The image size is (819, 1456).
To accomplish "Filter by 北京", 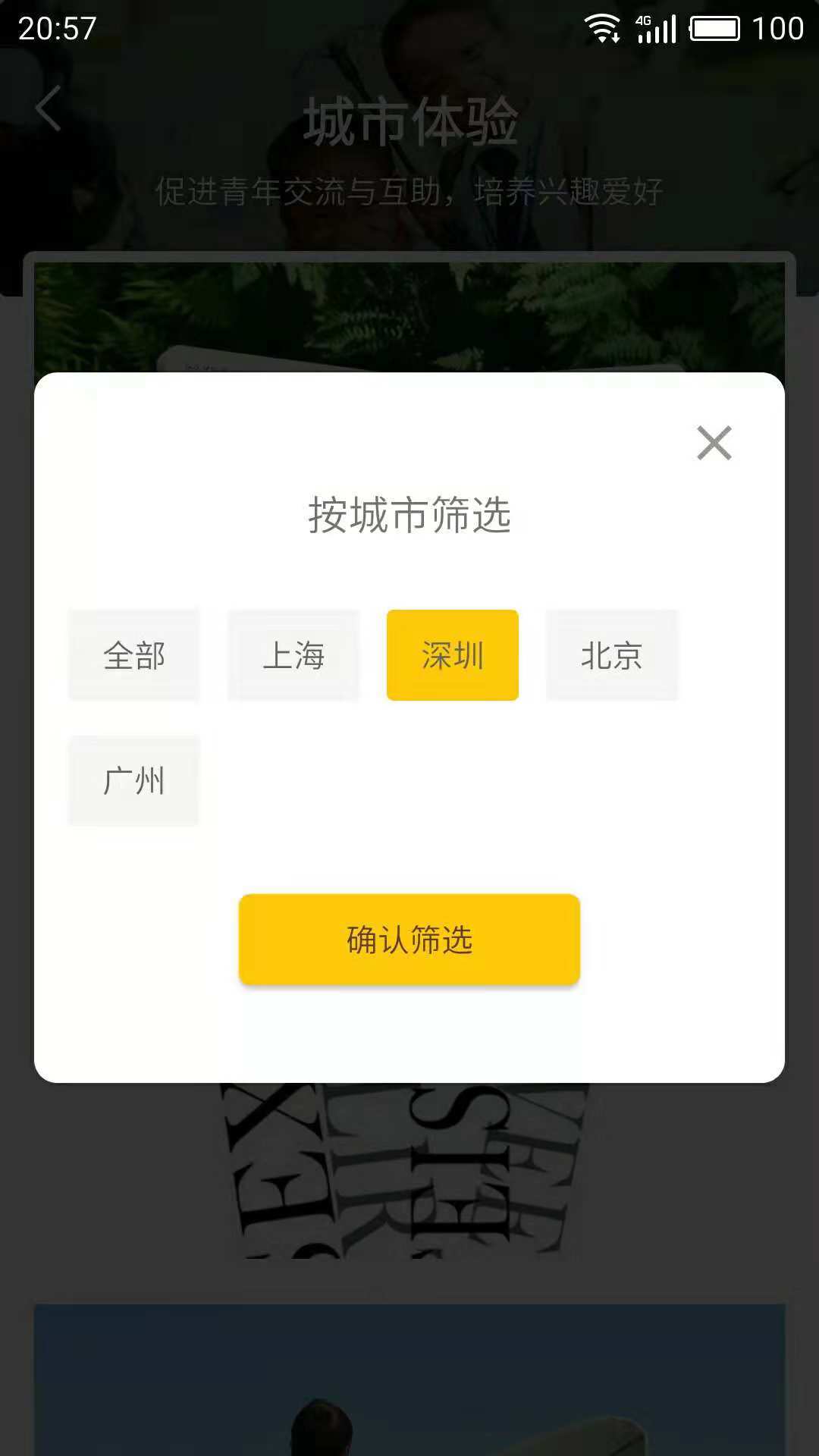I will 612,655.
